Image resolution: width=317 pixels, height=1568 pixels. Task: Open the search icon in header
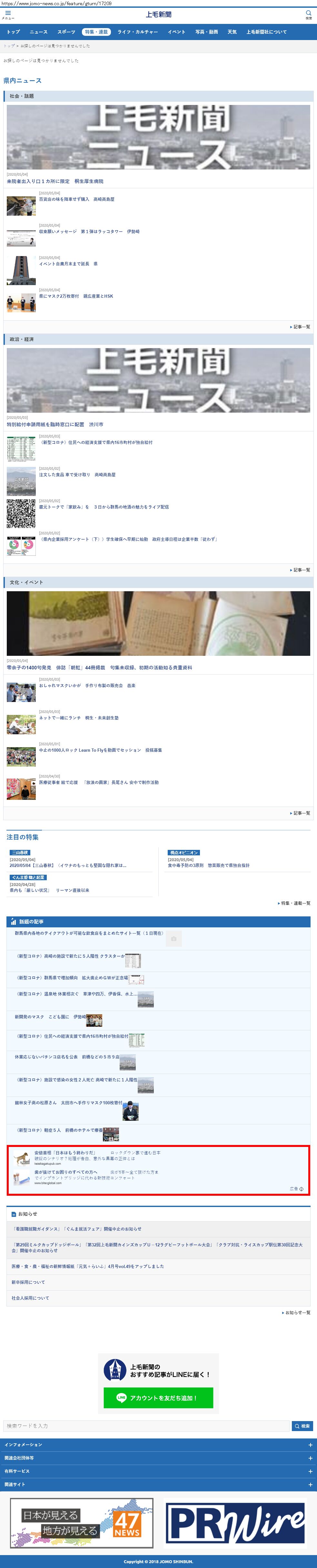coord(308,14)
